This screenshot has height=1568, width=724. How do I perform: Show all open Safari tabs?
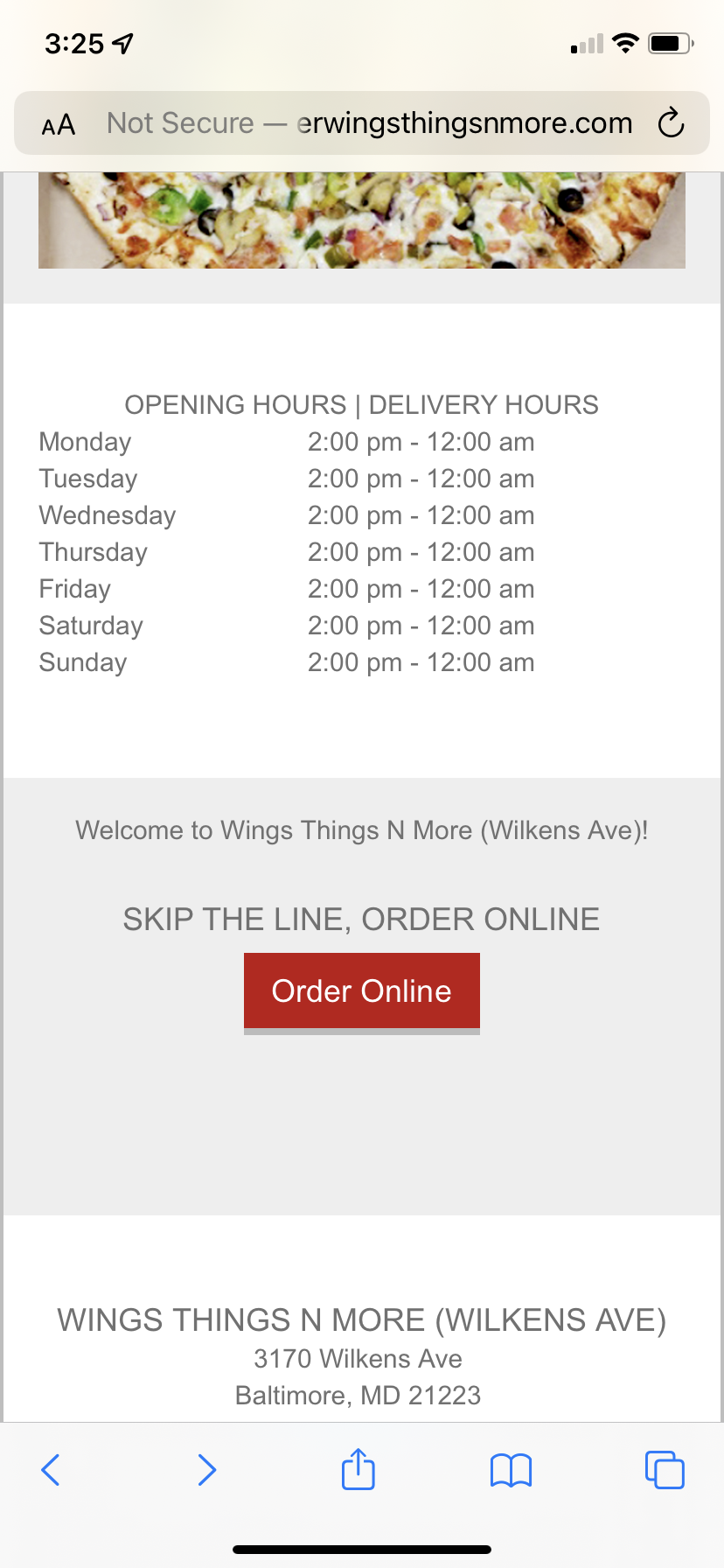[665, 1470]
